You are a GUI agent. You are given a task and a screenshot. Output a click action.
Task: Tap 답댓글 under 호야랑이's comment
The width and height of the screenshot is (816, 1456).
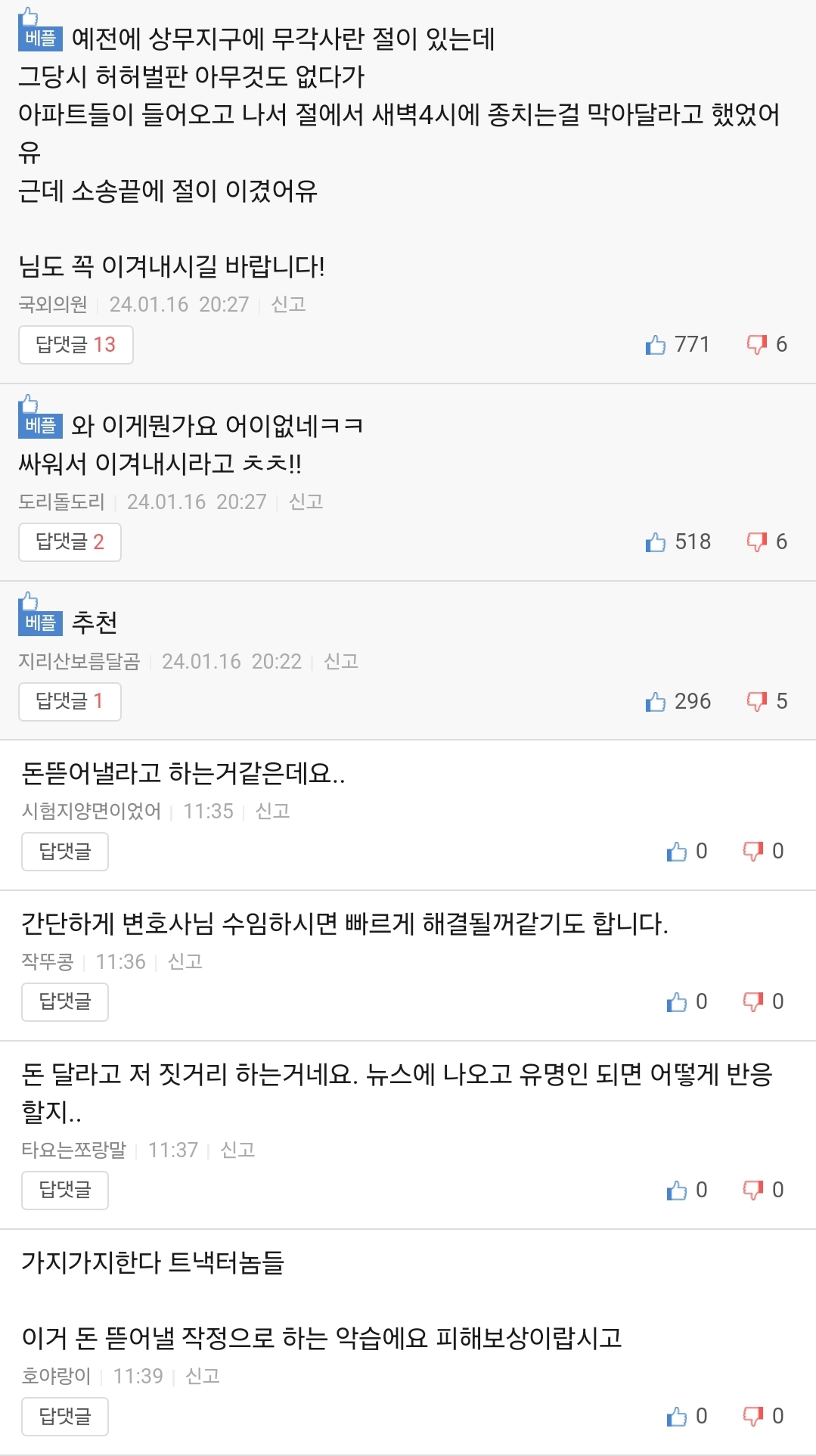pos(65,1417)
